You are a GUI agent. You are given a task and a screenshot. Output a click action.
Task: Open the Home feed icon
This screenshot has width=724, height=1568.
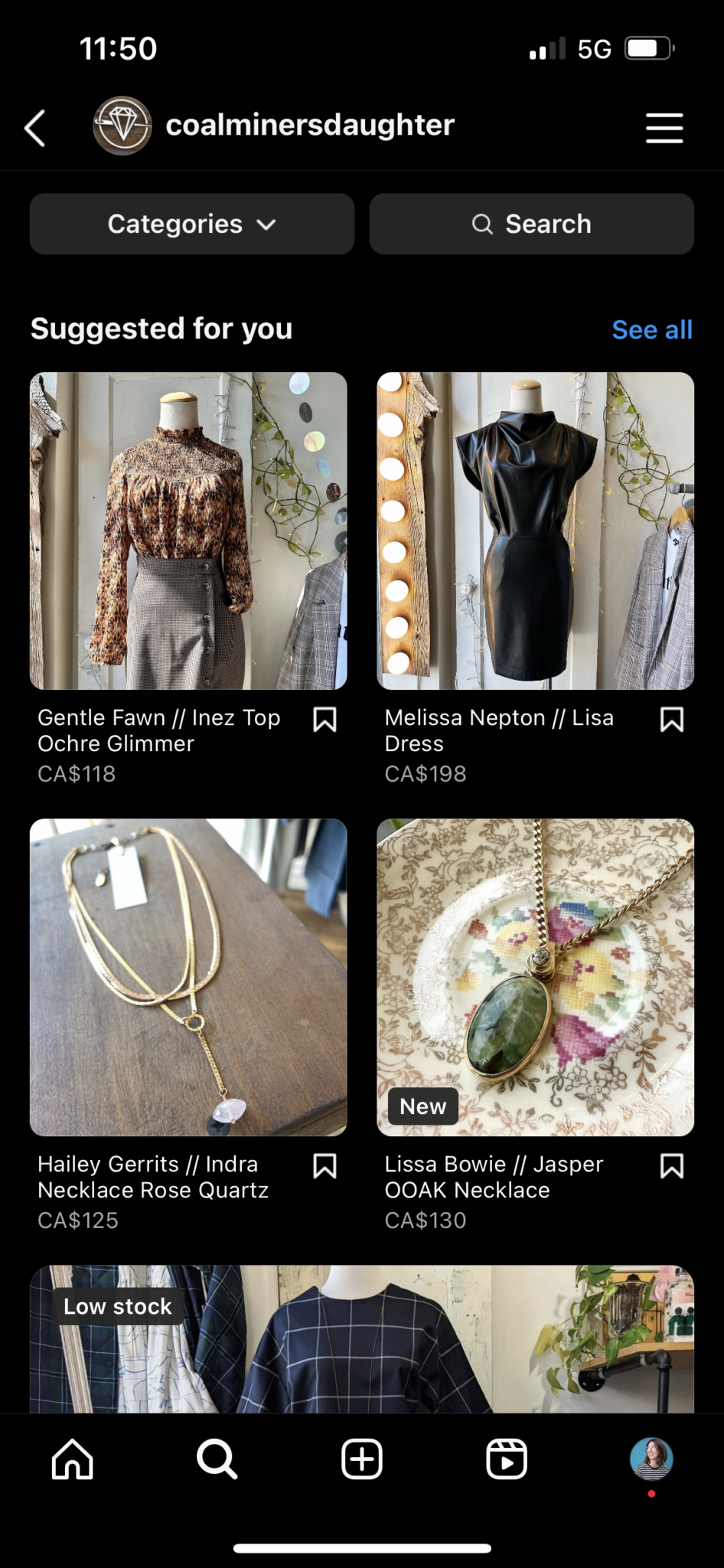click(x=72, y=1459)
